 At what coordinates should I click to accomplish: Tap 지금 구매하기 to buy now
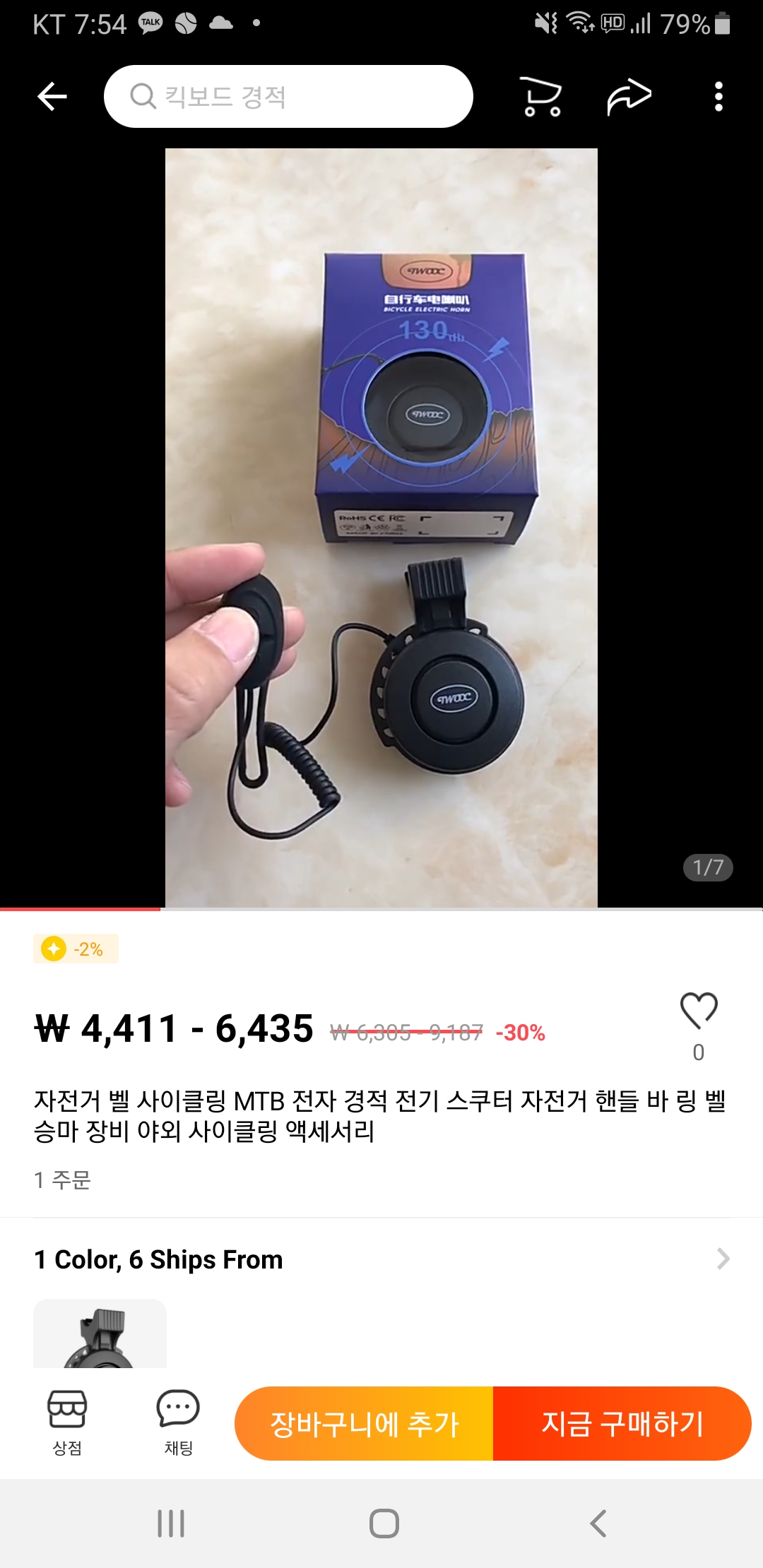point(622,1424)
